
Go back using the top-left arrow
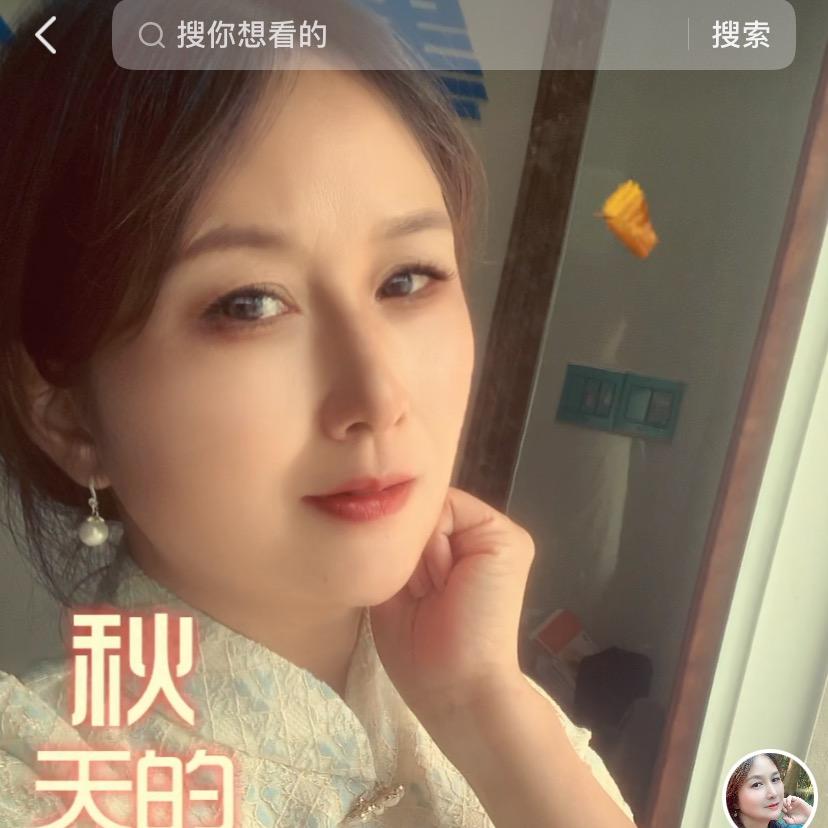click(46, 36)
